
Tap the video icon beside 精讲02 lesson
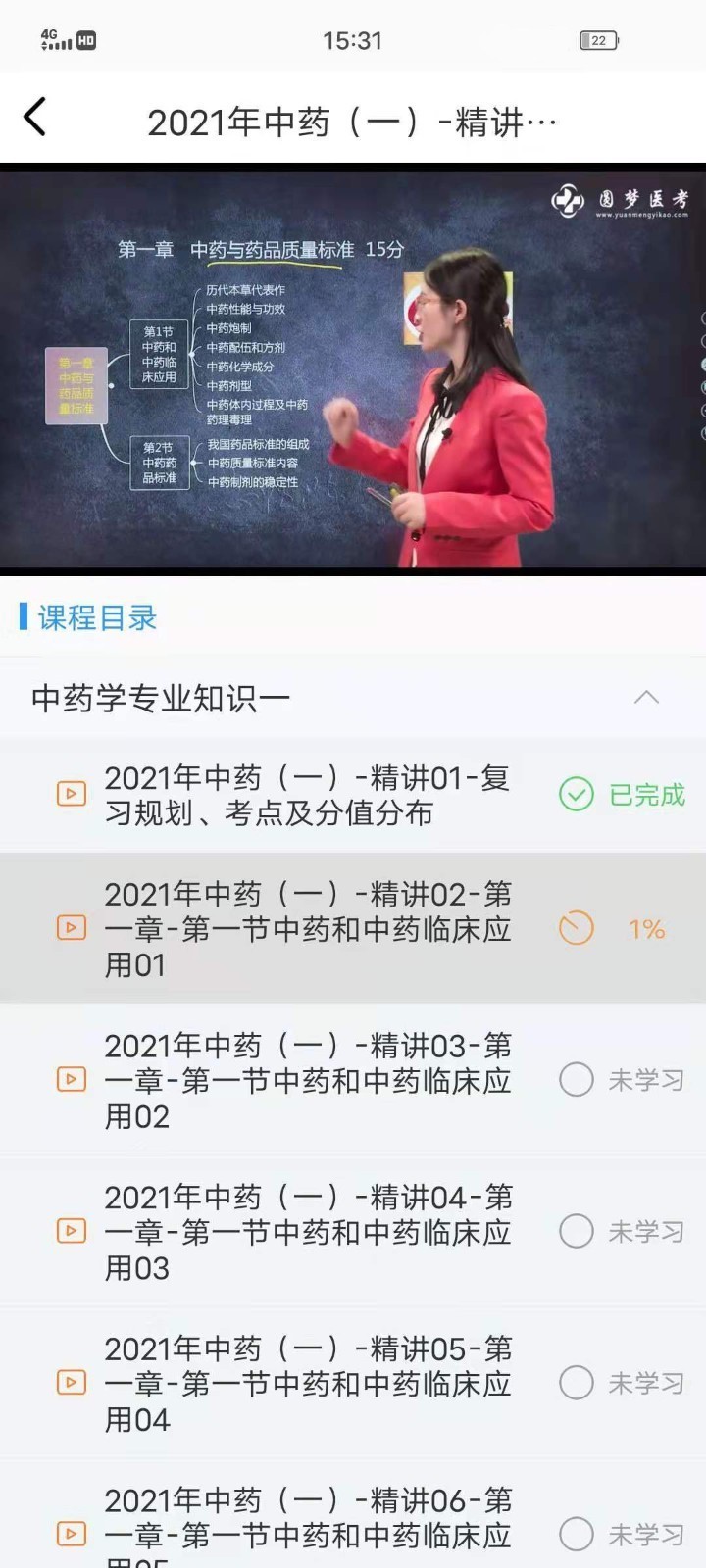point(71,928)
